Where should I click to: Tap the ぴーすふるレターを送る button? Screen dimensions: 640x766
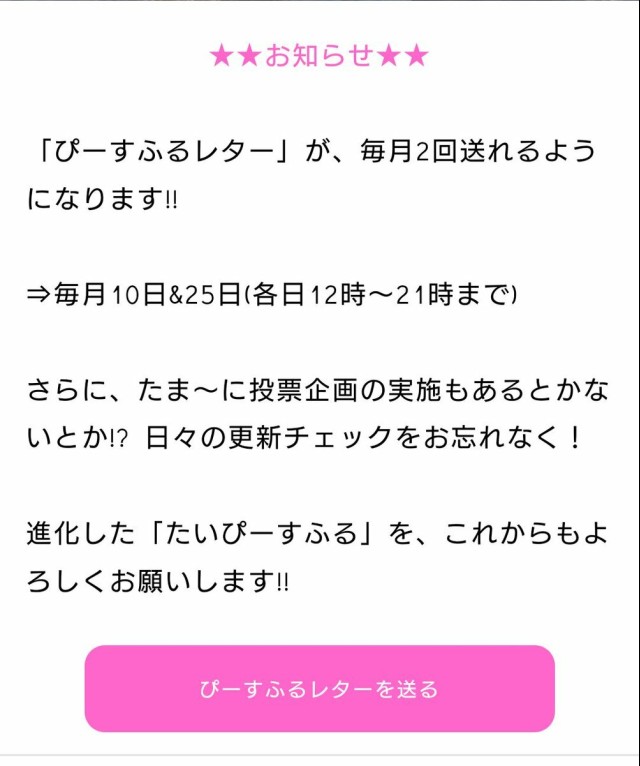click(x=319, y=689)
